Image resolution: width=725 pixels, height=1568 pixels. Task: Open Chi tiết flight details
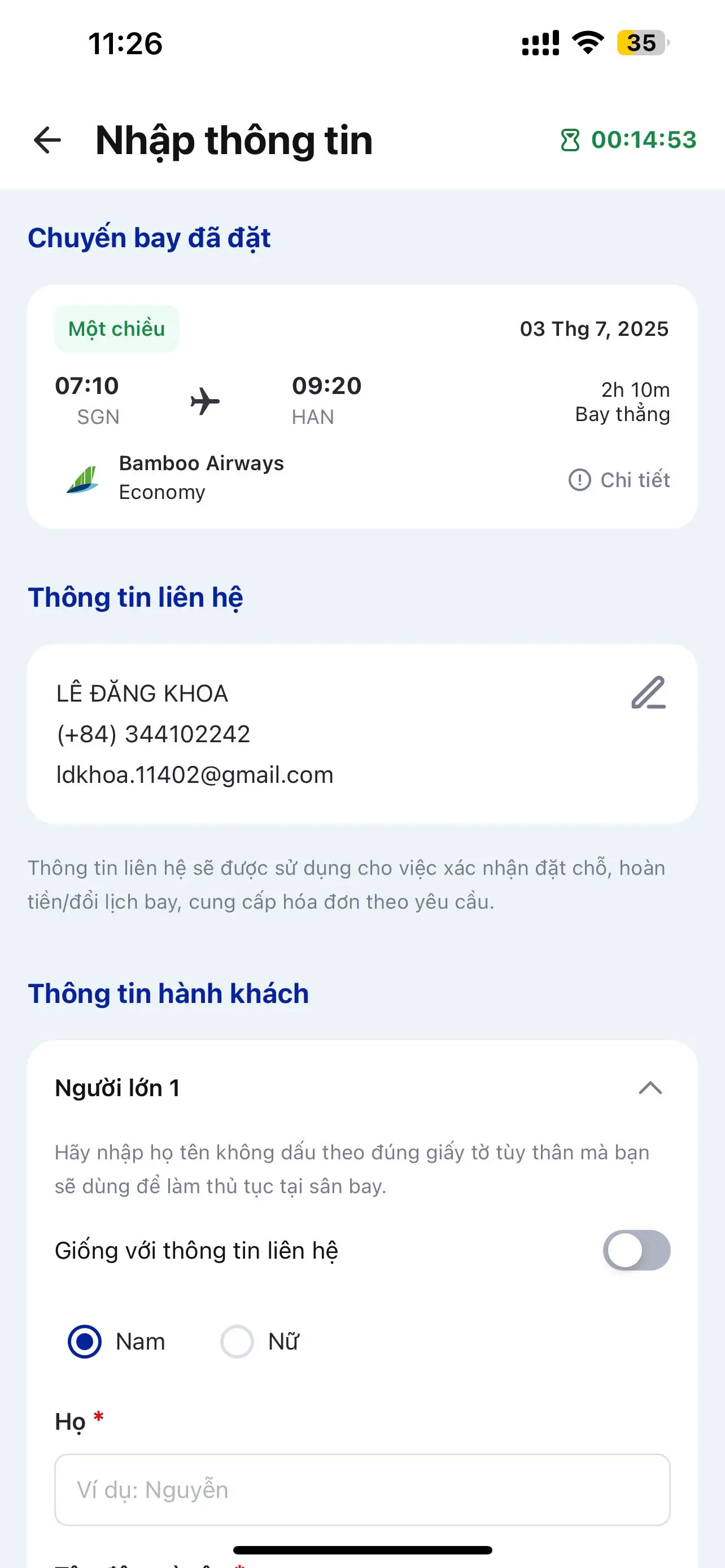coord(619,480)
